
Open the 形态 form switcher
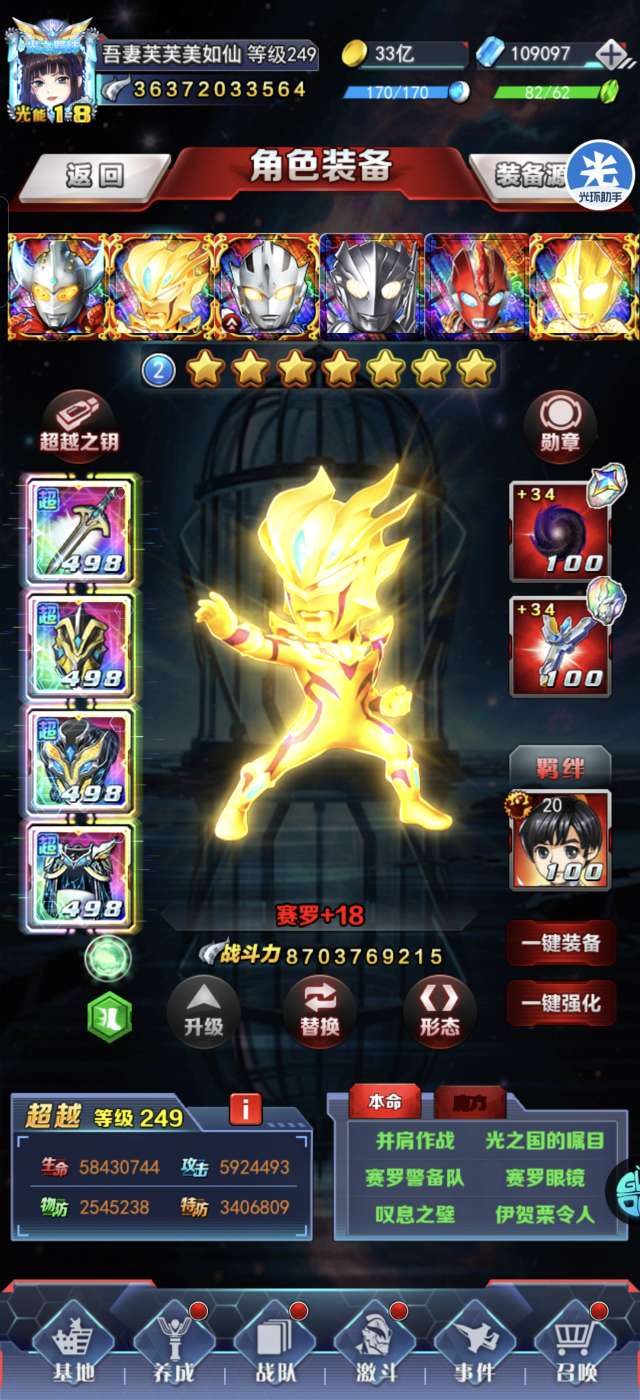tap(439, 1011)
